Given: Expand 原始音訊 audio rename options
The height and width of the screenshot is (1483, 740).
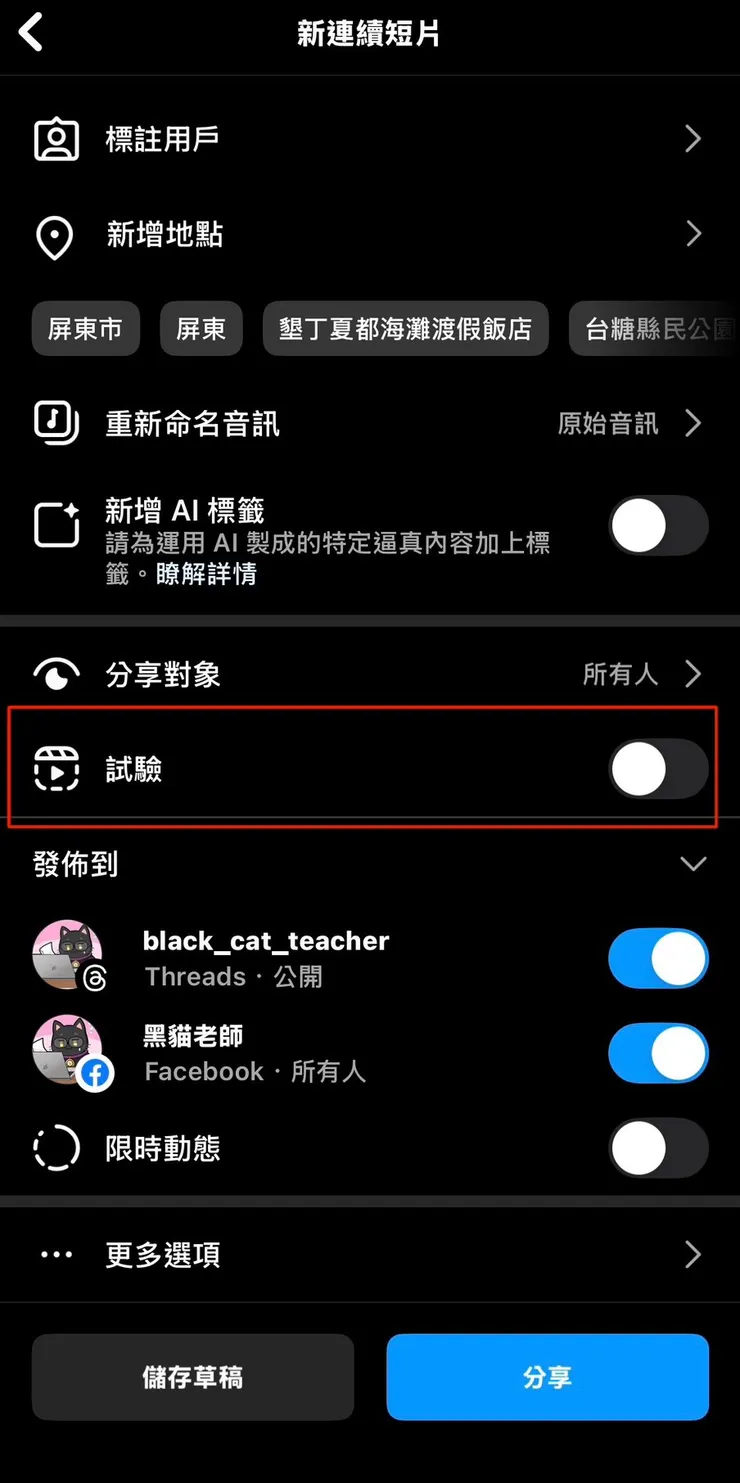Looking at the screenshot, I should pyautogui.click(x=694, y=423).
